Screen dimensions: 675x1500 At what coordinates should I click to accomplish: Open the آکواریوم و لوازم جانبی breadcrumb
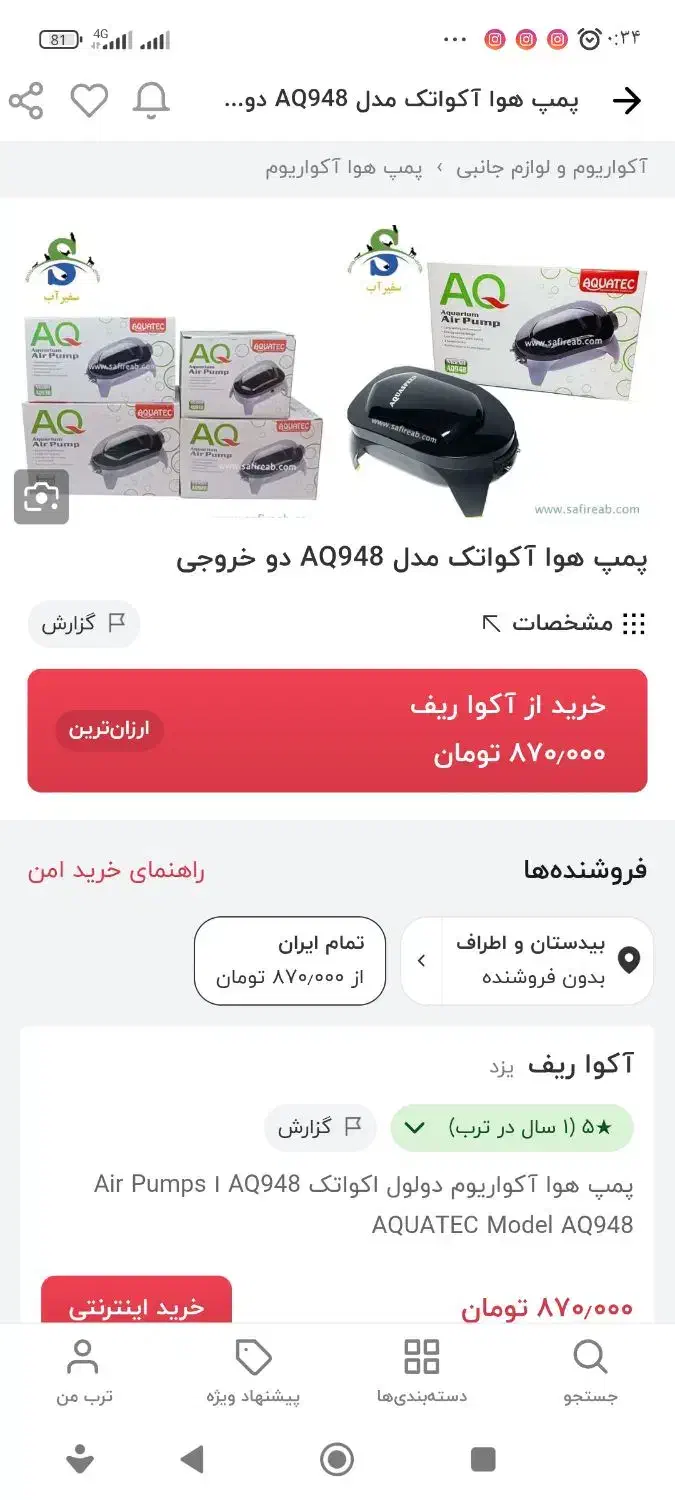(552, 168)
